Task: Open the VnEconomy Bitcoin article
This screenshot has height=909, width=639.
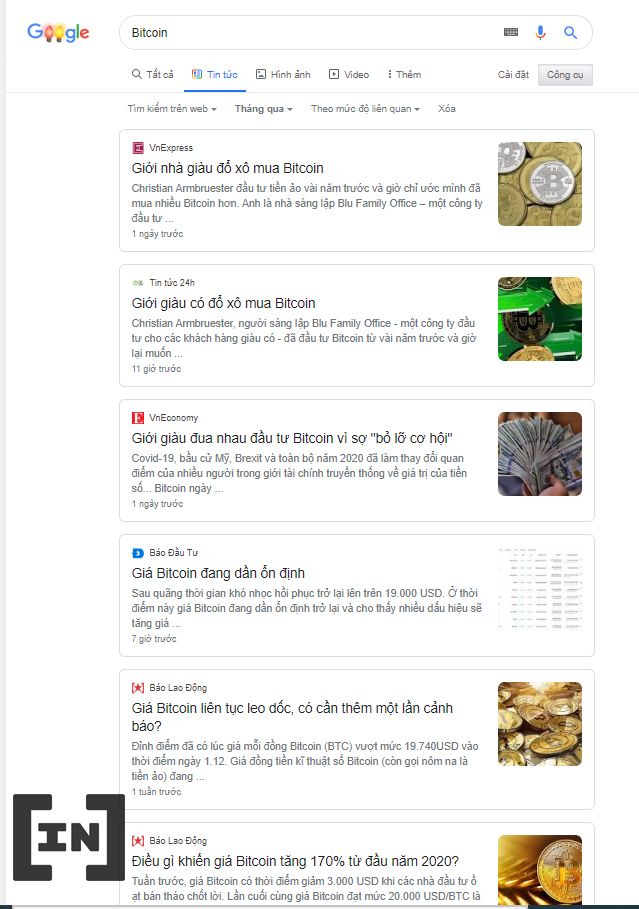Action: pos(292,438)
